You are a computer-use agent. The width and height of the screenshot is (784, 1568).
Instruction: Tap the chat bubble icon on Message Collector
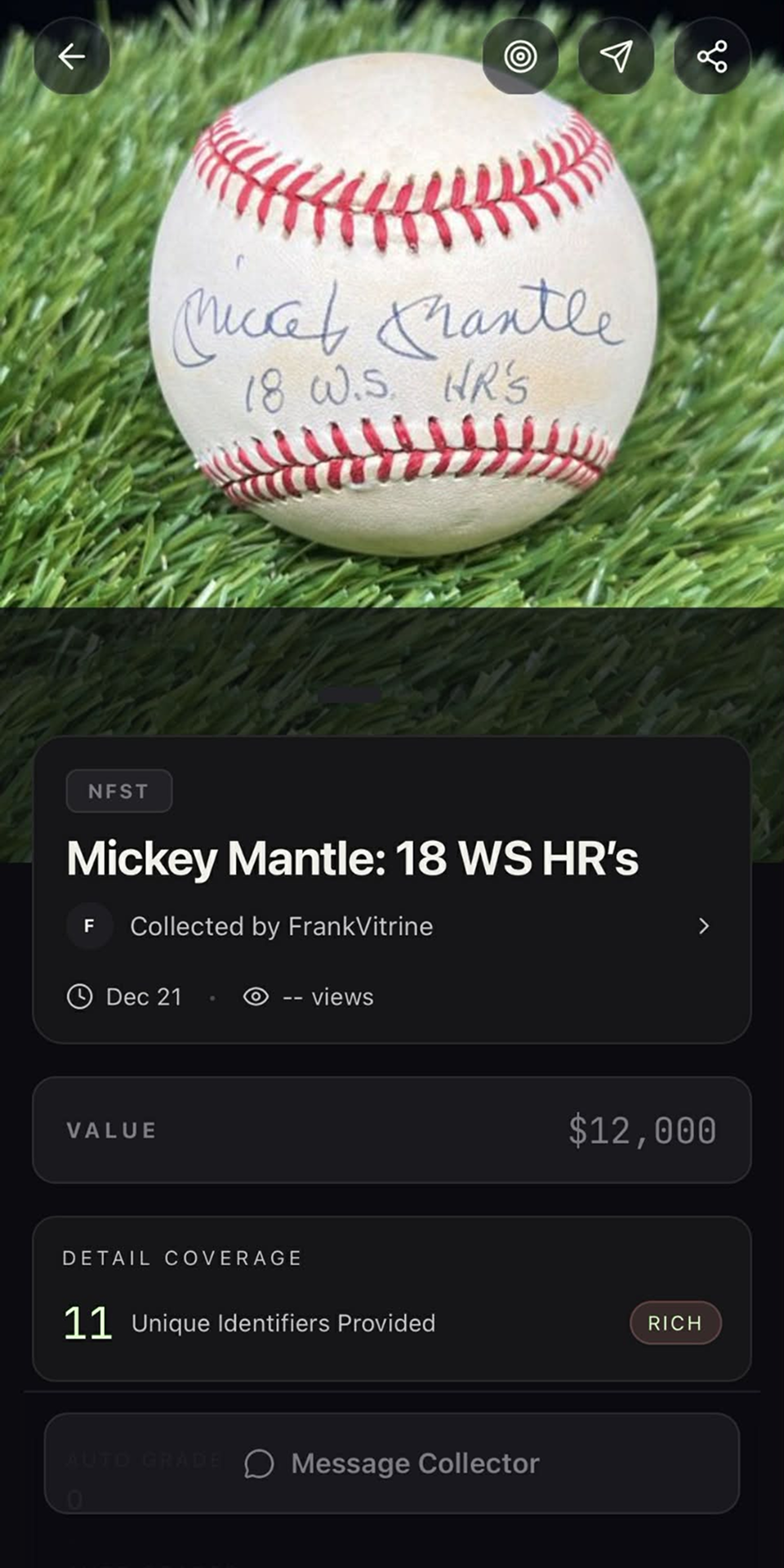[x=260, y=1463]
